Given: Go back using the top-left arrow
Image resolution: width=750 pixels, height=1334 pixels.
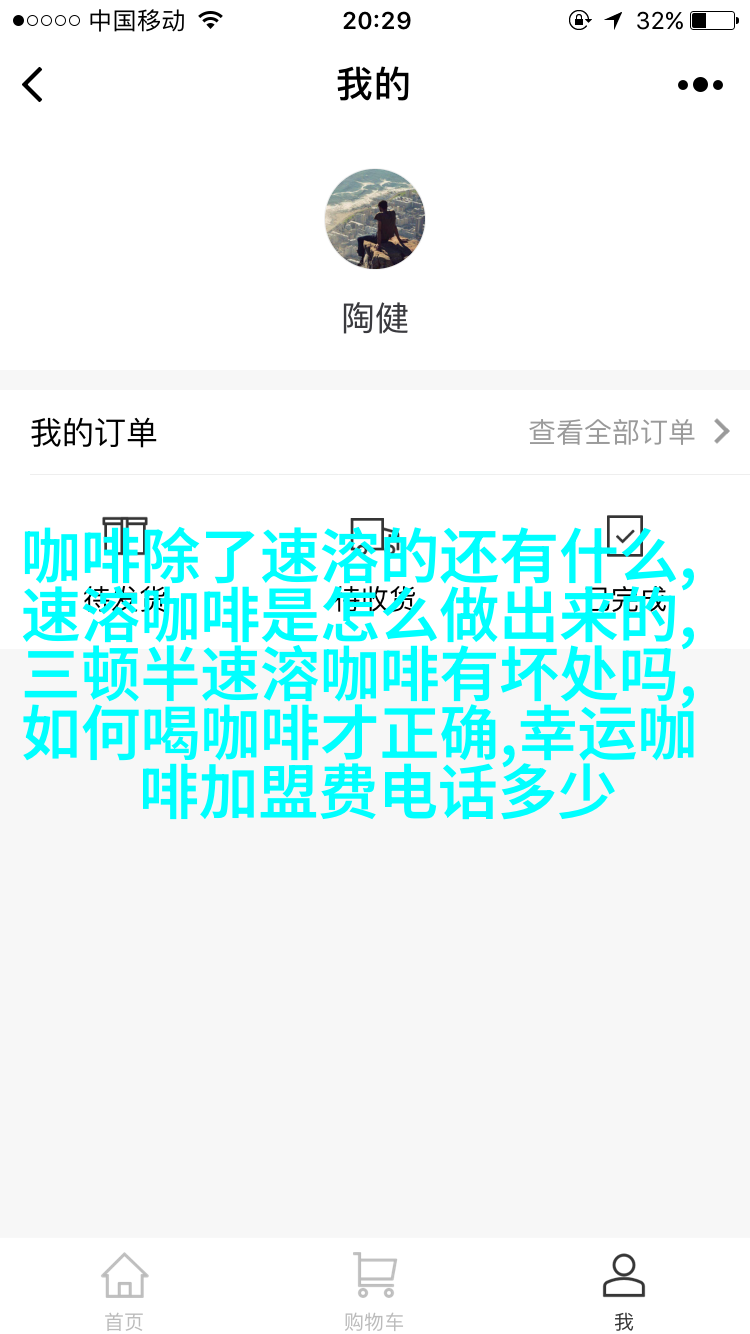Looking at the screenshot, I should [x=33, y=85].
